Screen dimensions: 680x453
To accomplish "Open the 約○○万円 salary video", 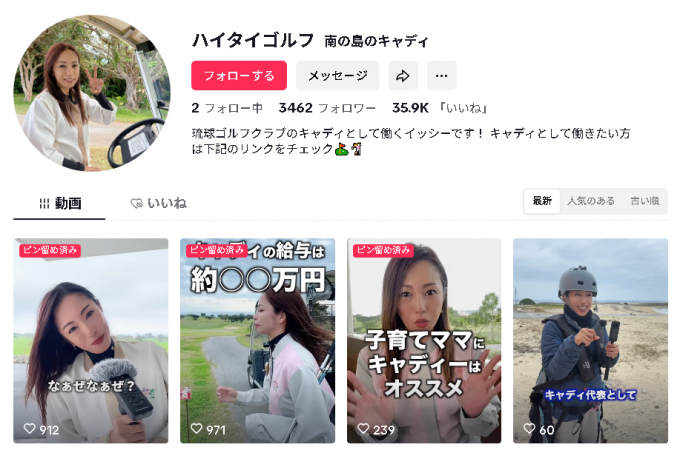I will tap(257, 340).
